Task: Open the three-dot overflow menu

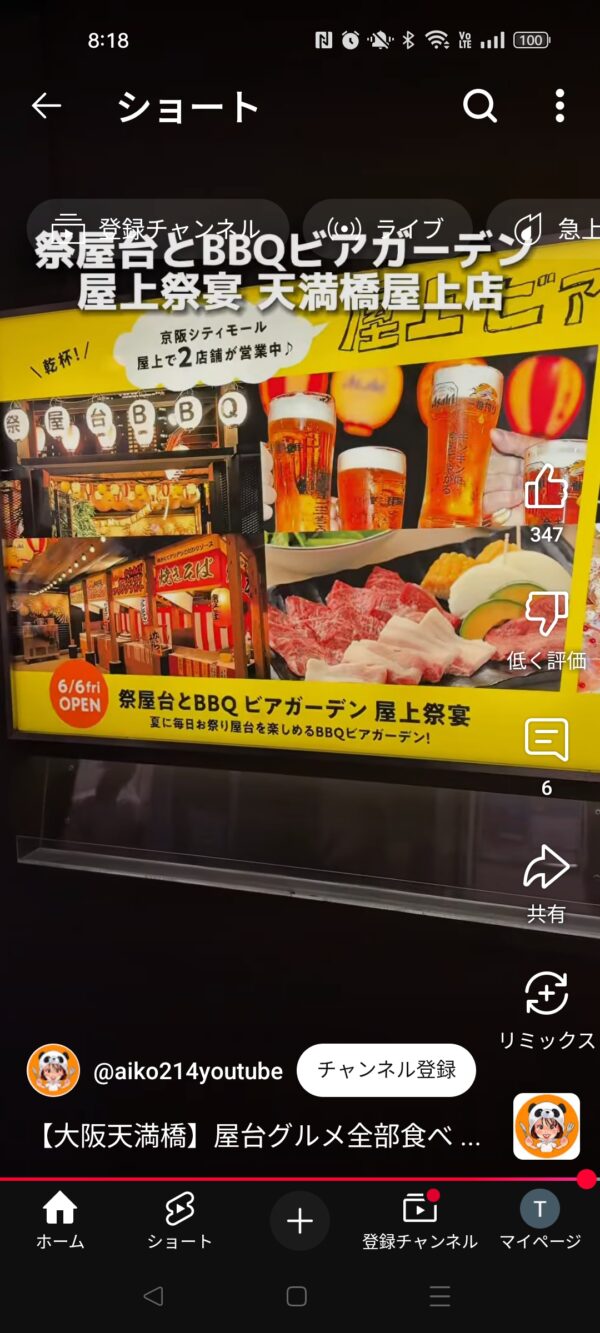Action: [x=560, y=106]
